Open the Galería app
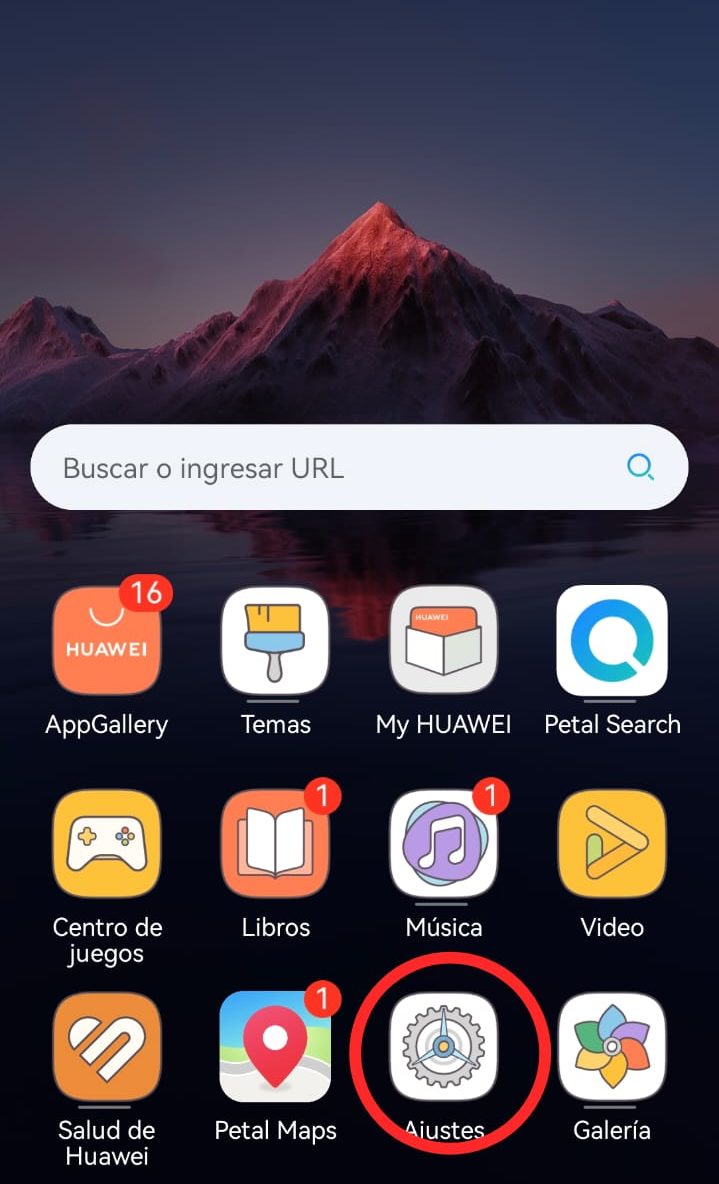 point(612,1046)
